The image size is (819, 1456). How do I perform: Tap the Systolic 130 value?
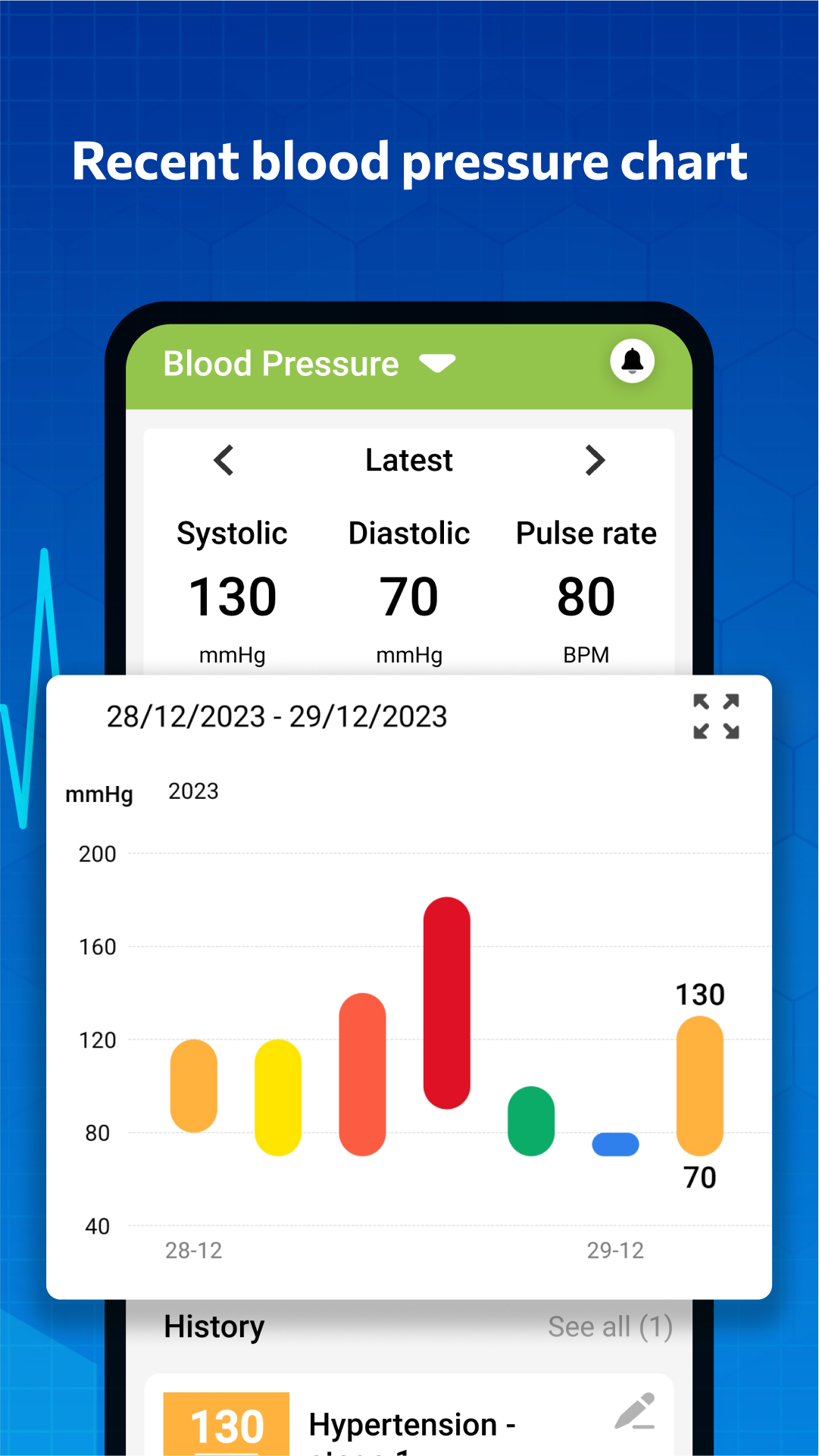(232, 596)
